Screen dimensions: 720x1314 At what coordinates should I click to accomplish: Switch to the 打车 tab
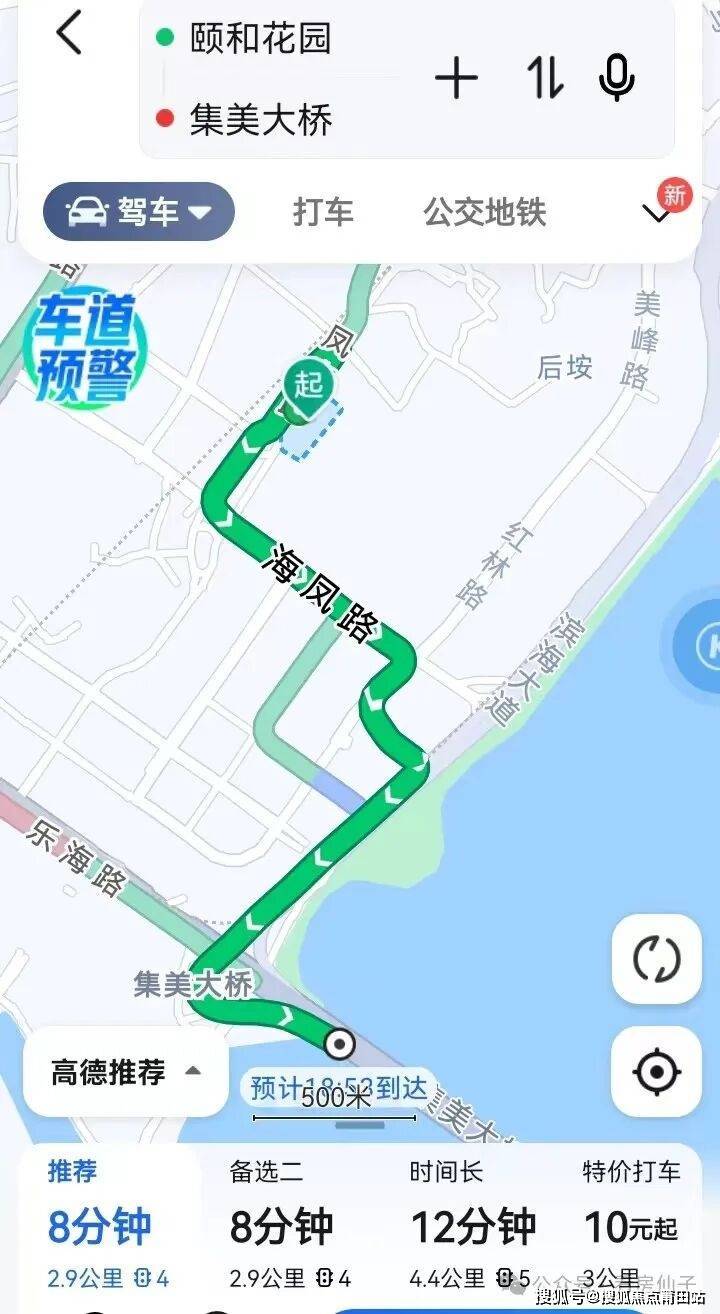click(x=323, y=212)
